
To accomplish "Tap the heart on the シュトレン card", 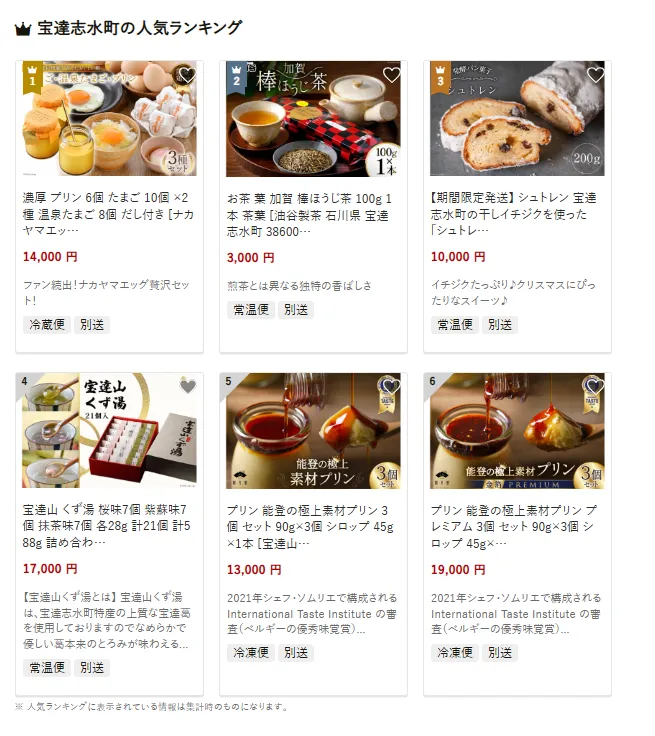I will (595, 75).
